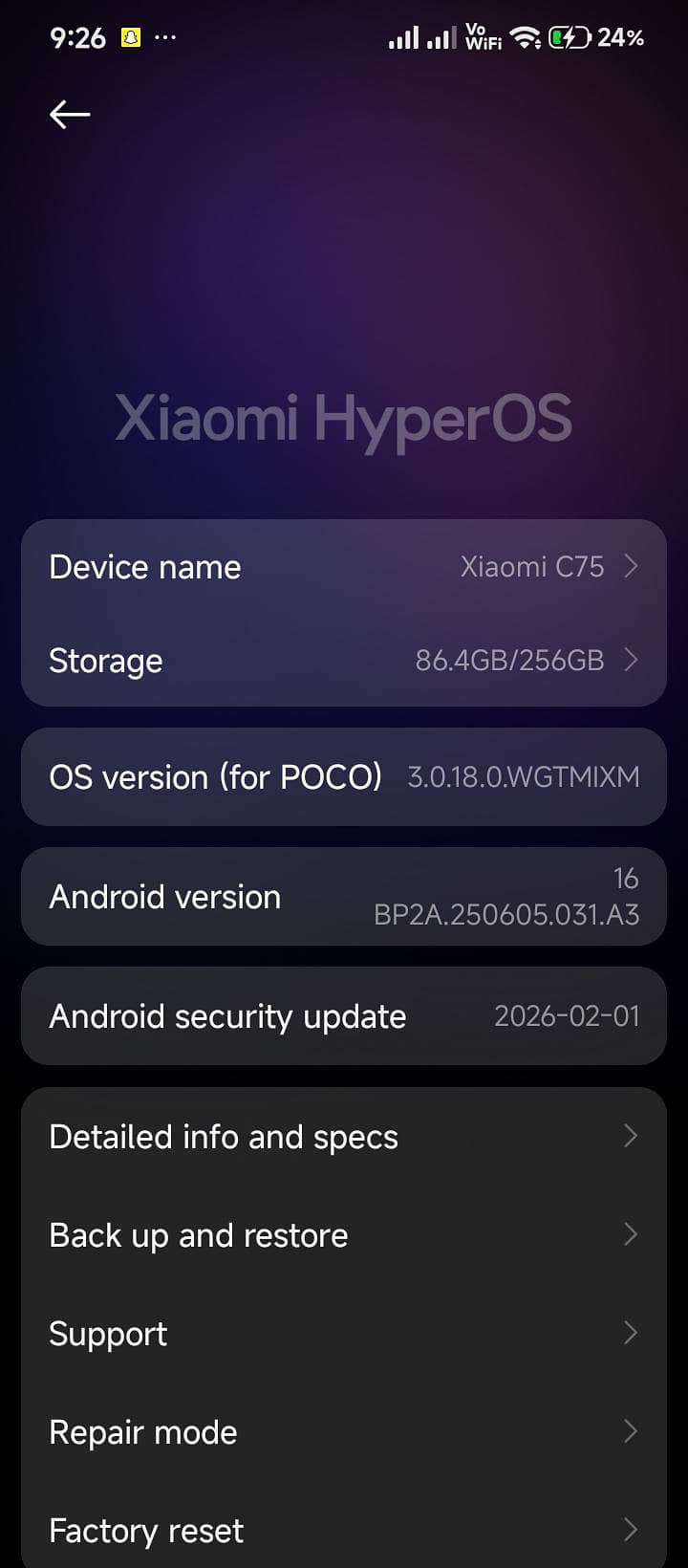Select the OS version for POCO row
This screenshot has height=1568, width=688.
point(344,776)
